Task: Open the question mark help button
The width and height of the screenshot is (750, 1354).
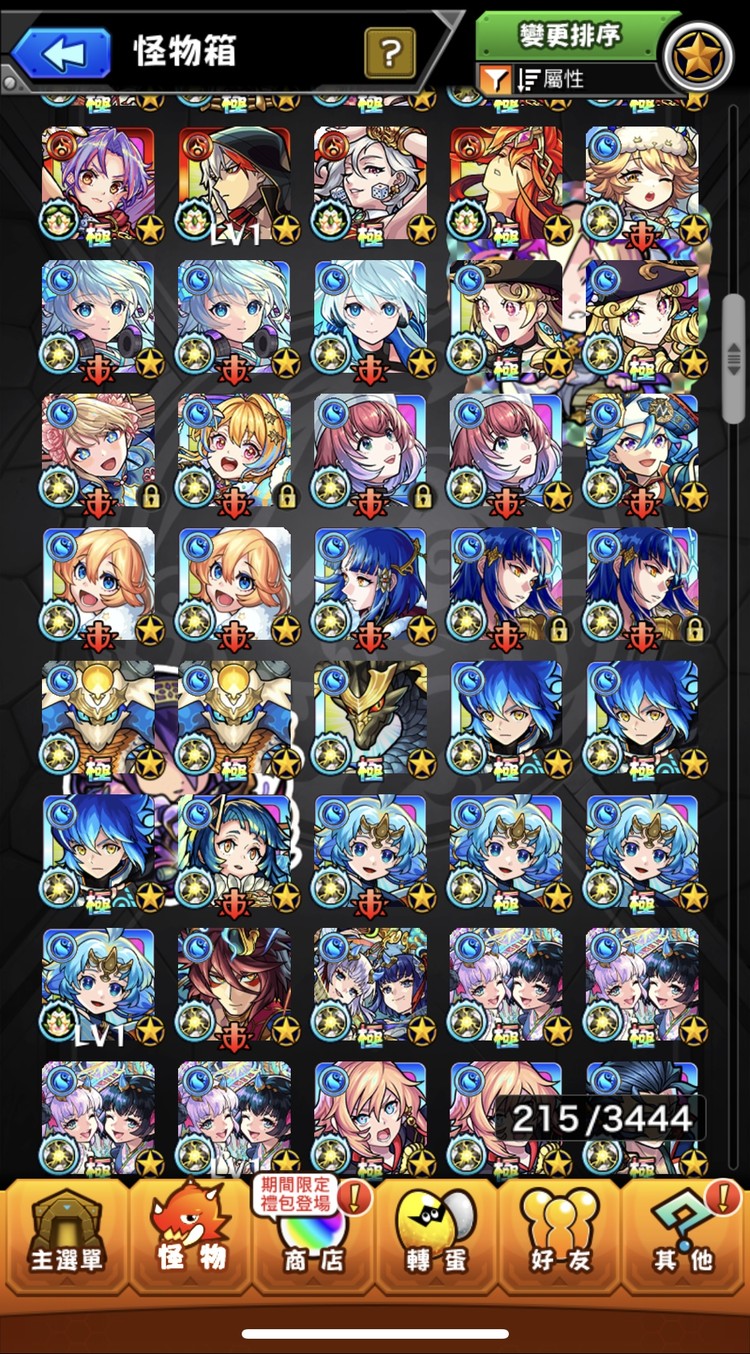Action: (390, 52)
